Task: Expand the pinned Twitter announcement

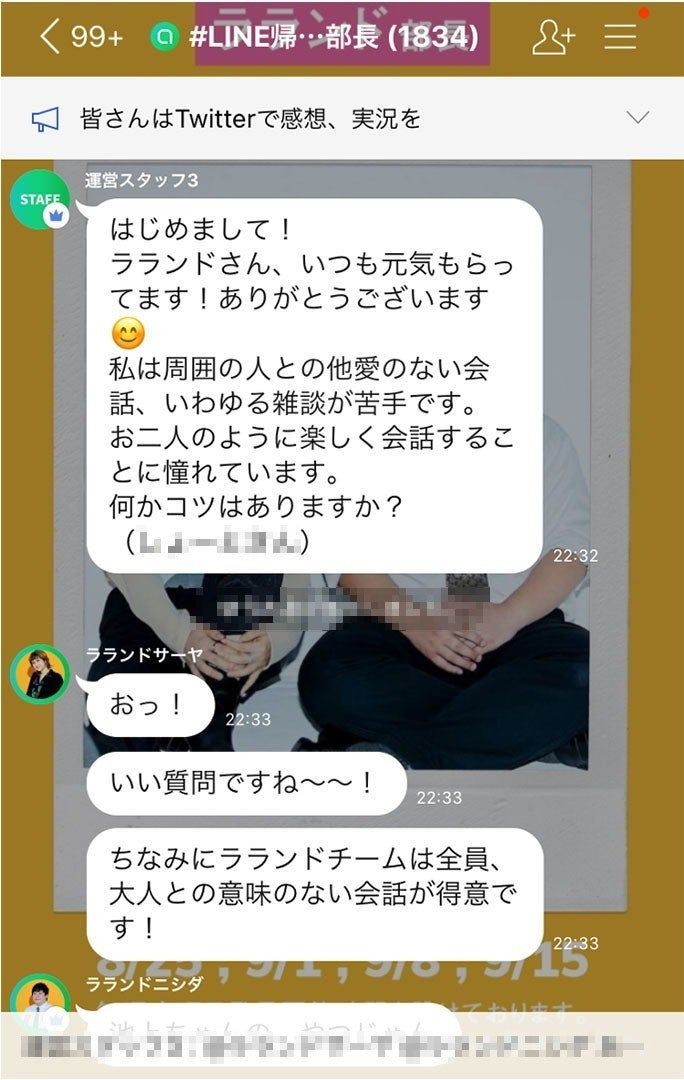Action: 637,118
